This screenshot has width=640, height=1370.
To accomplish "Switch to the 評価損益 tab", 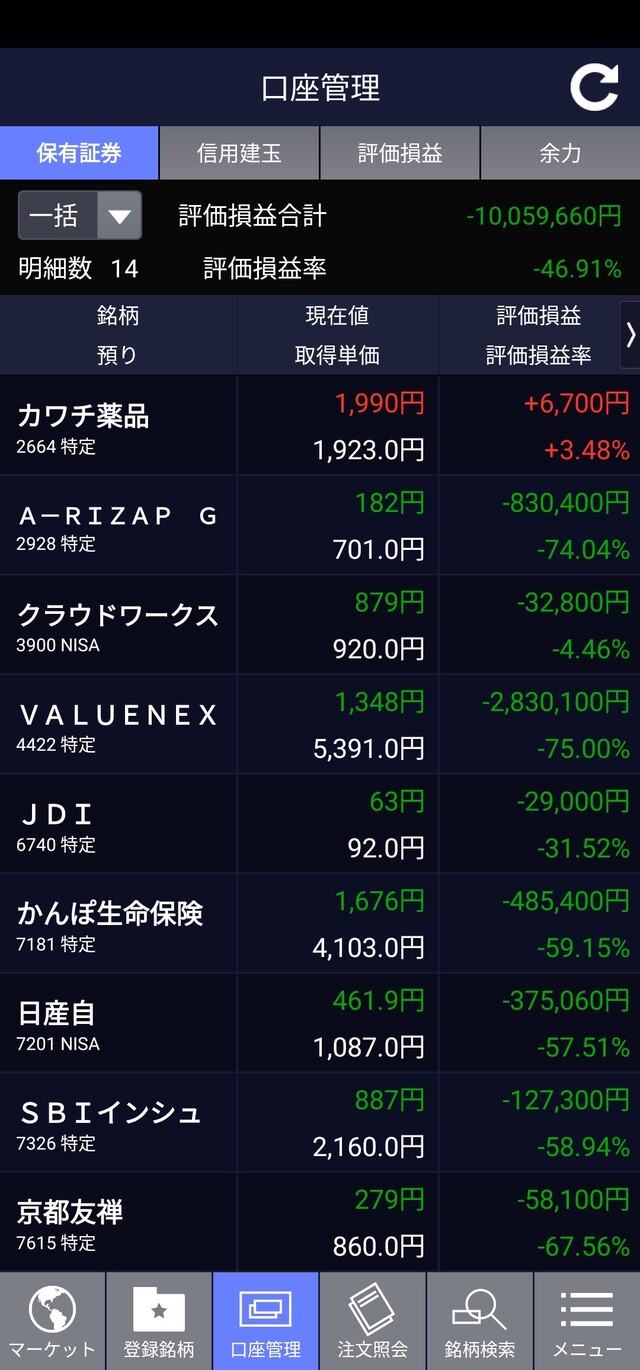I will [x=400, y=153].
